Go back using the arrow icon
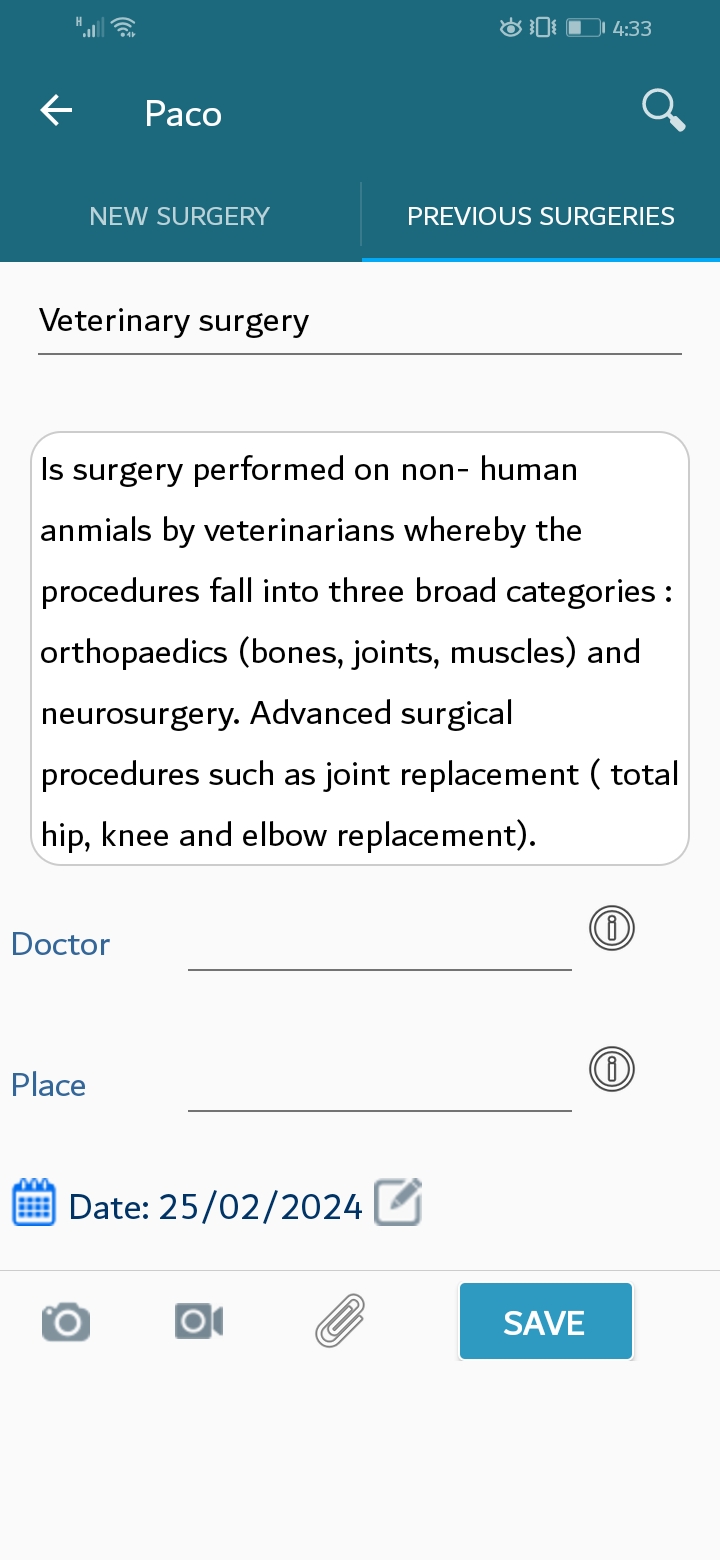 pos(56,111)
